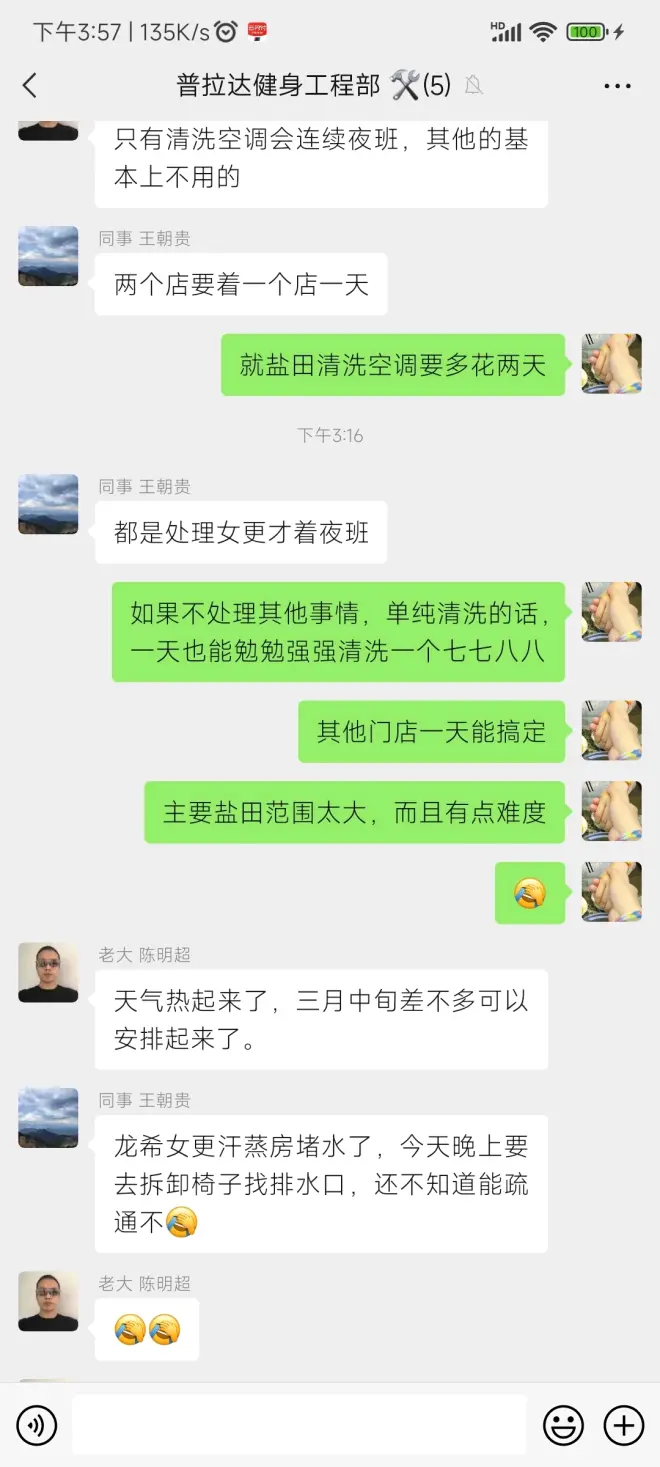The height and width of the screenshot is (1467, 660).
Task: Tap the message text field
Action: click(298, 1425)
